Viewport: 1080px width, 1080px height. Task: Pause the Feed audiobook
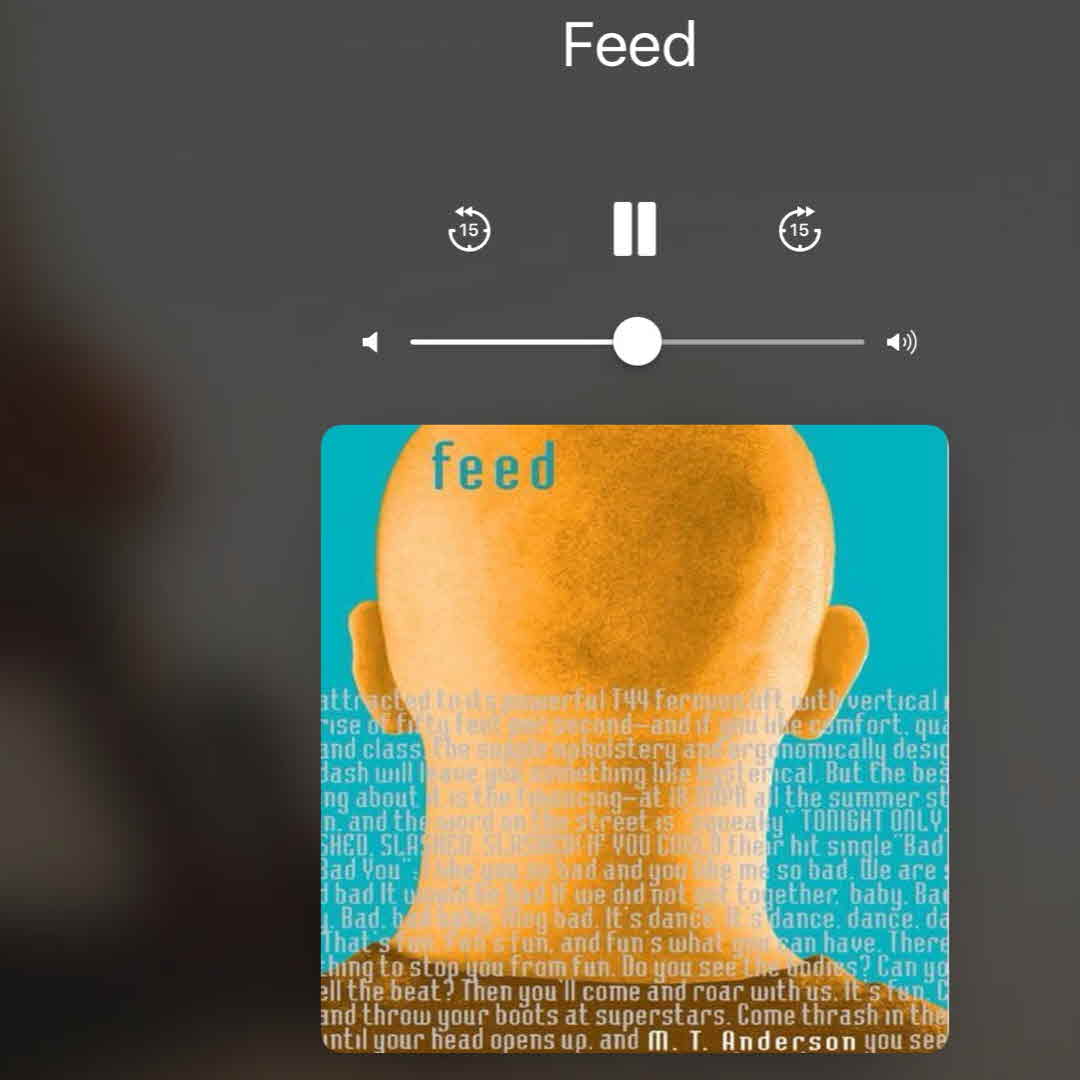tap(635, 229)
